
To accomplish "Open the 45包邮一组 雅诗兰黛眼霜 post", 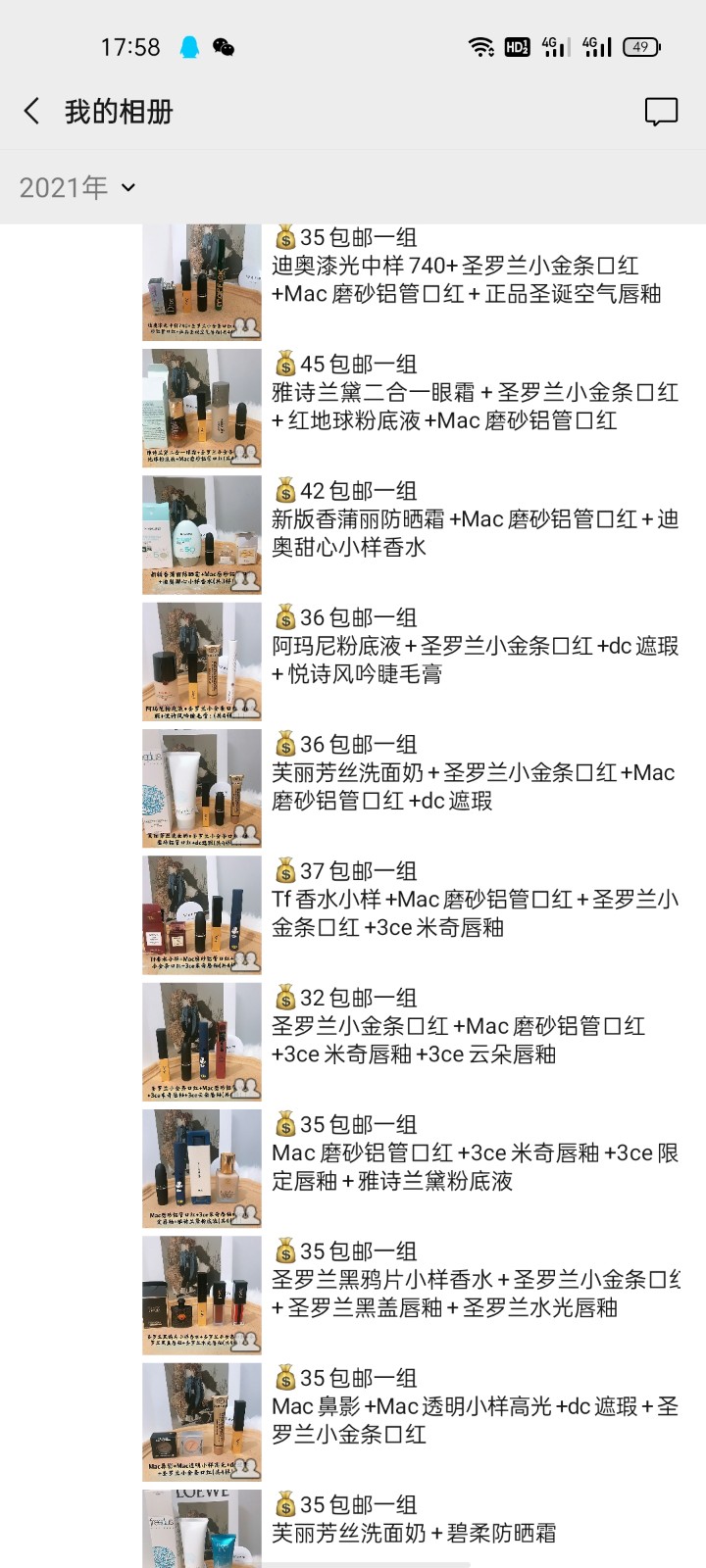I will coord(412,408).
